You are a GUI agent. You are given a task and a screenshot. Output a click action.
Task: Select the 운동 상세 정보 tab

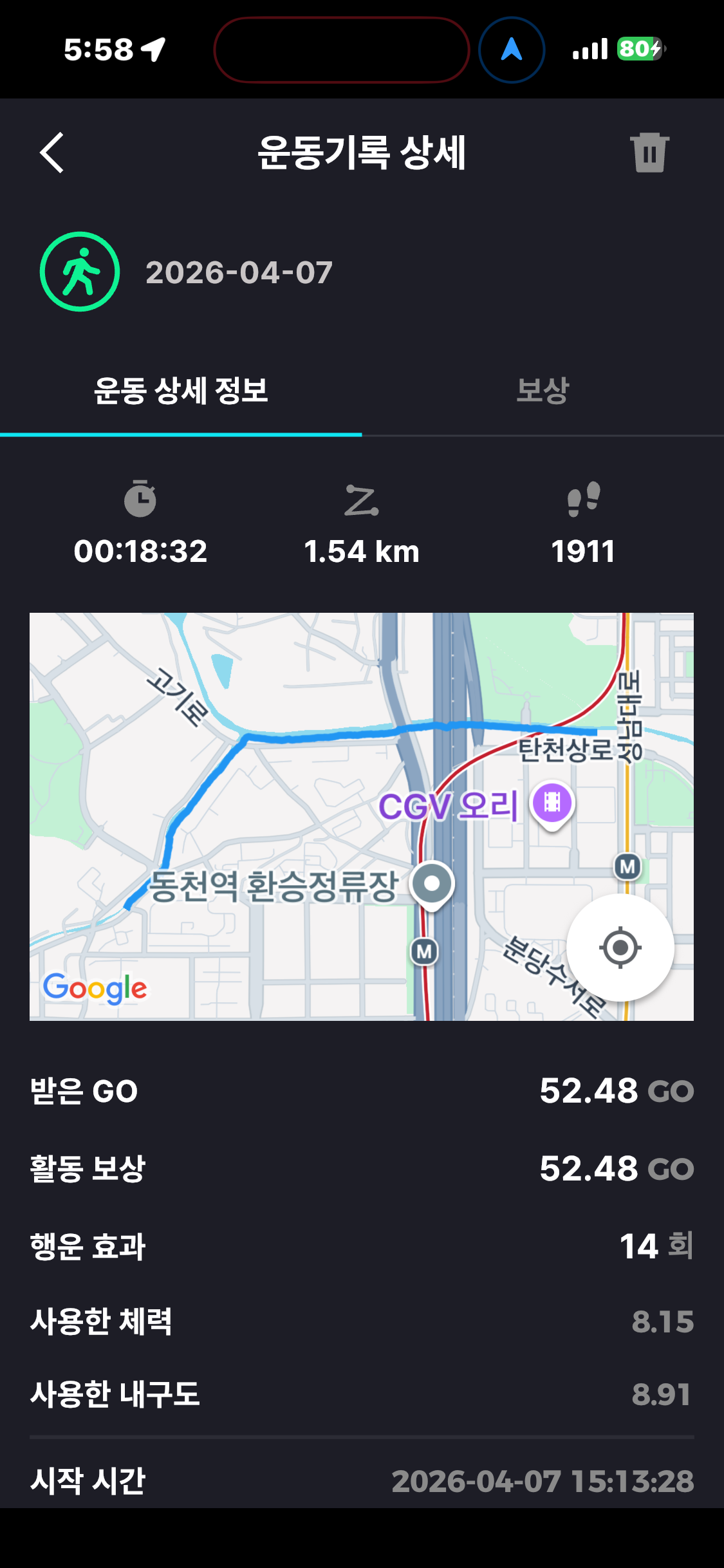tap(181, 391)
